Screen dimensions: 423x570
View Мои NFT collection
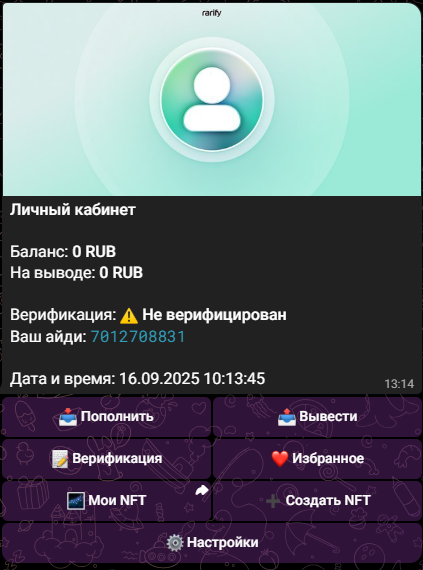click(106, 501)
